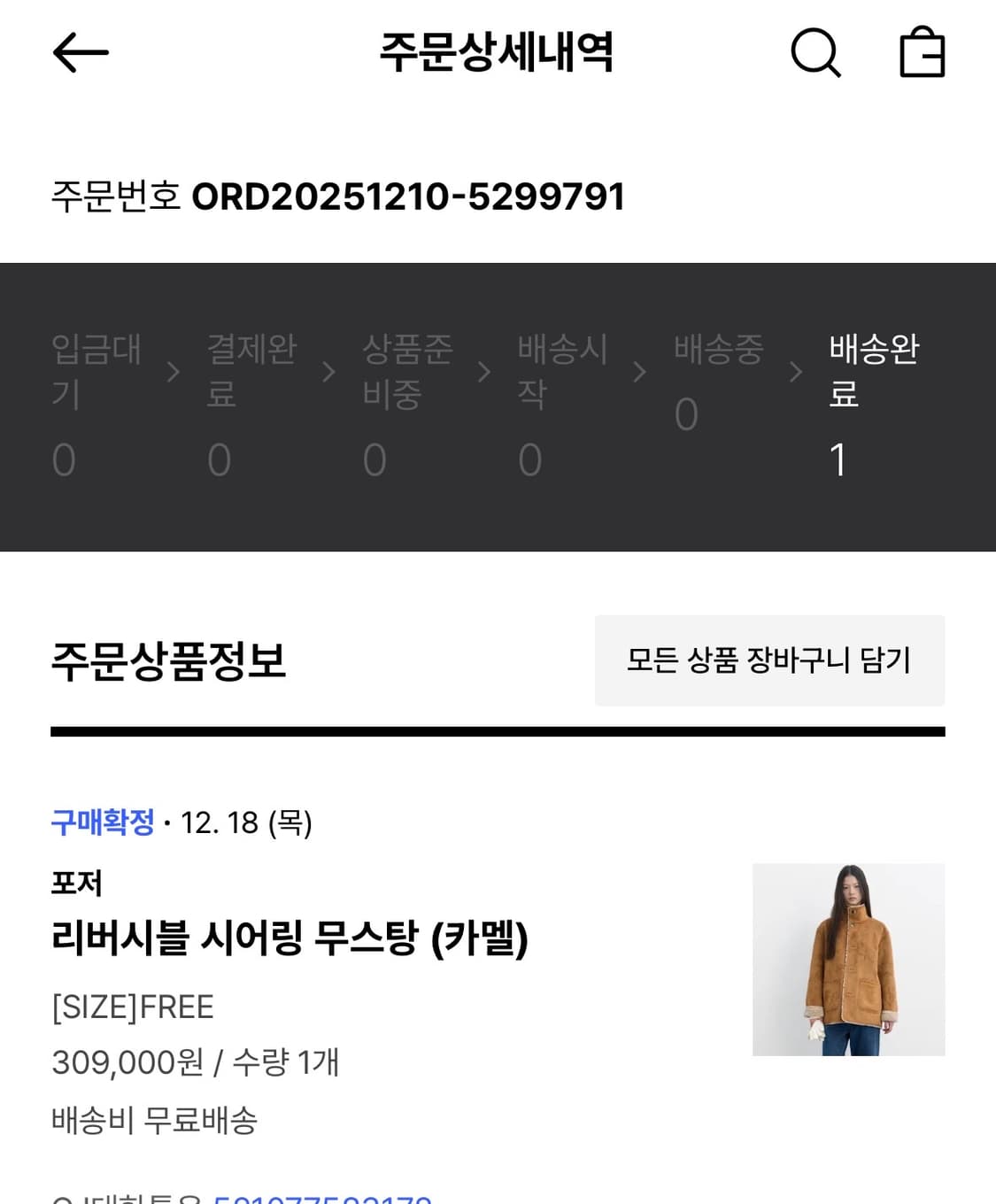This screenshot has height=1204, width=996.
Task: Open the camel coat product thumbnail
Action: pos(848,959)
